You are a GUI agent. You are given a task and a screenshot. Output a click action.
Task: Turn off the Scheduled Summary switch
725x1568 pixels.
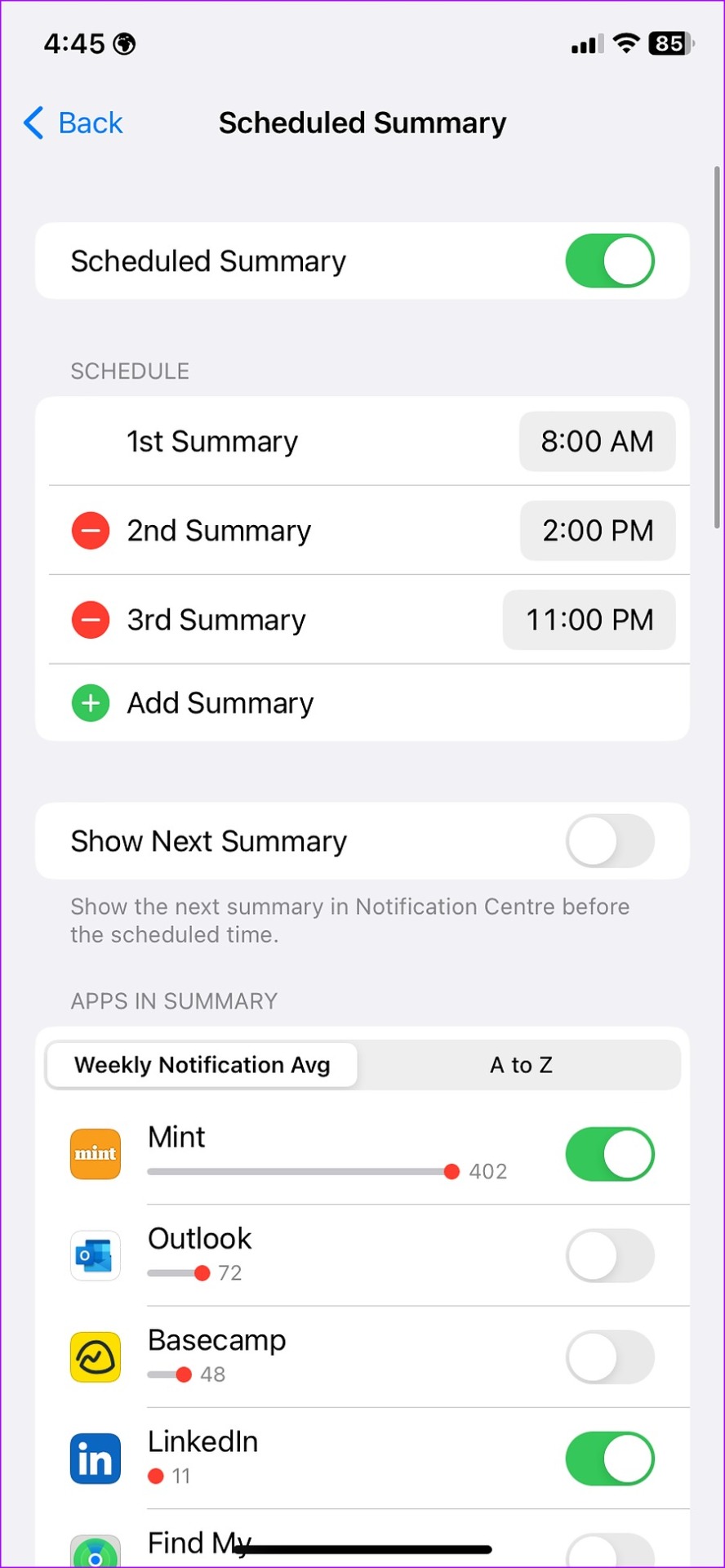click(x=610, y=261)
